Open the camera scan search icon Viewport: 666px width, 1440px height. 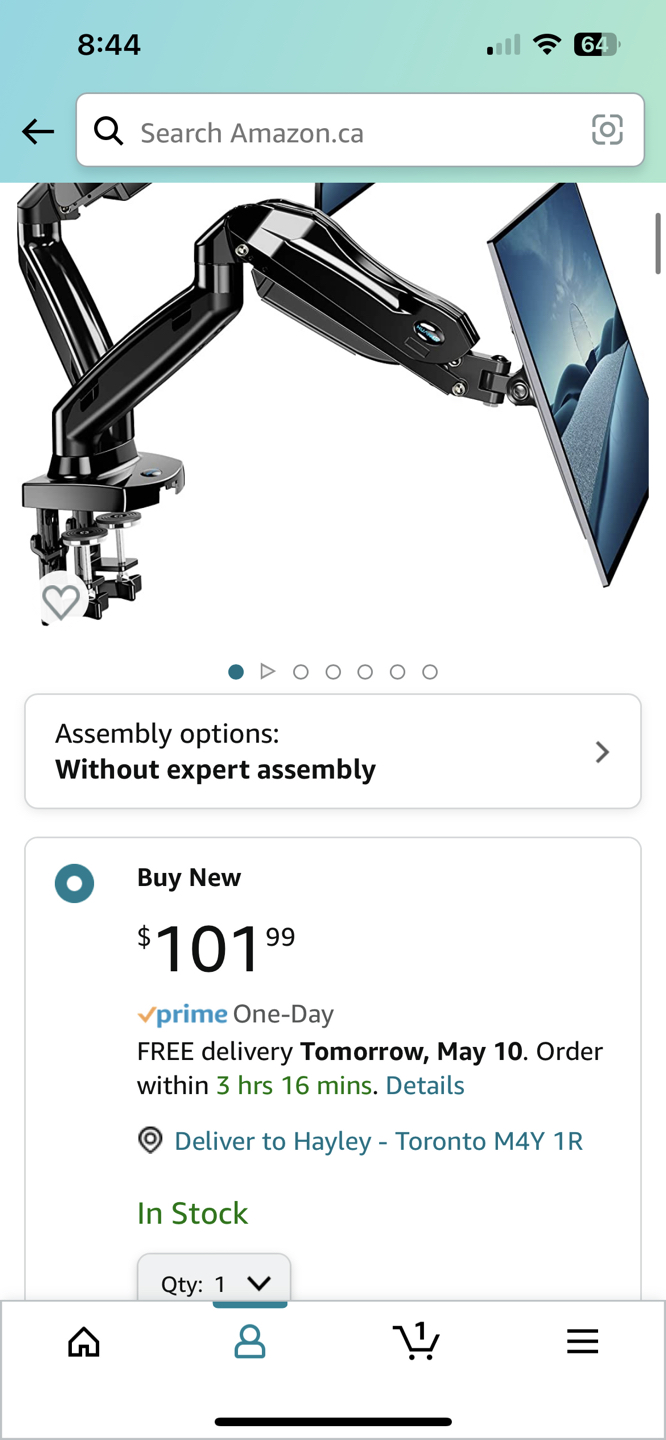pyautogui.click(x=607, y=130)
